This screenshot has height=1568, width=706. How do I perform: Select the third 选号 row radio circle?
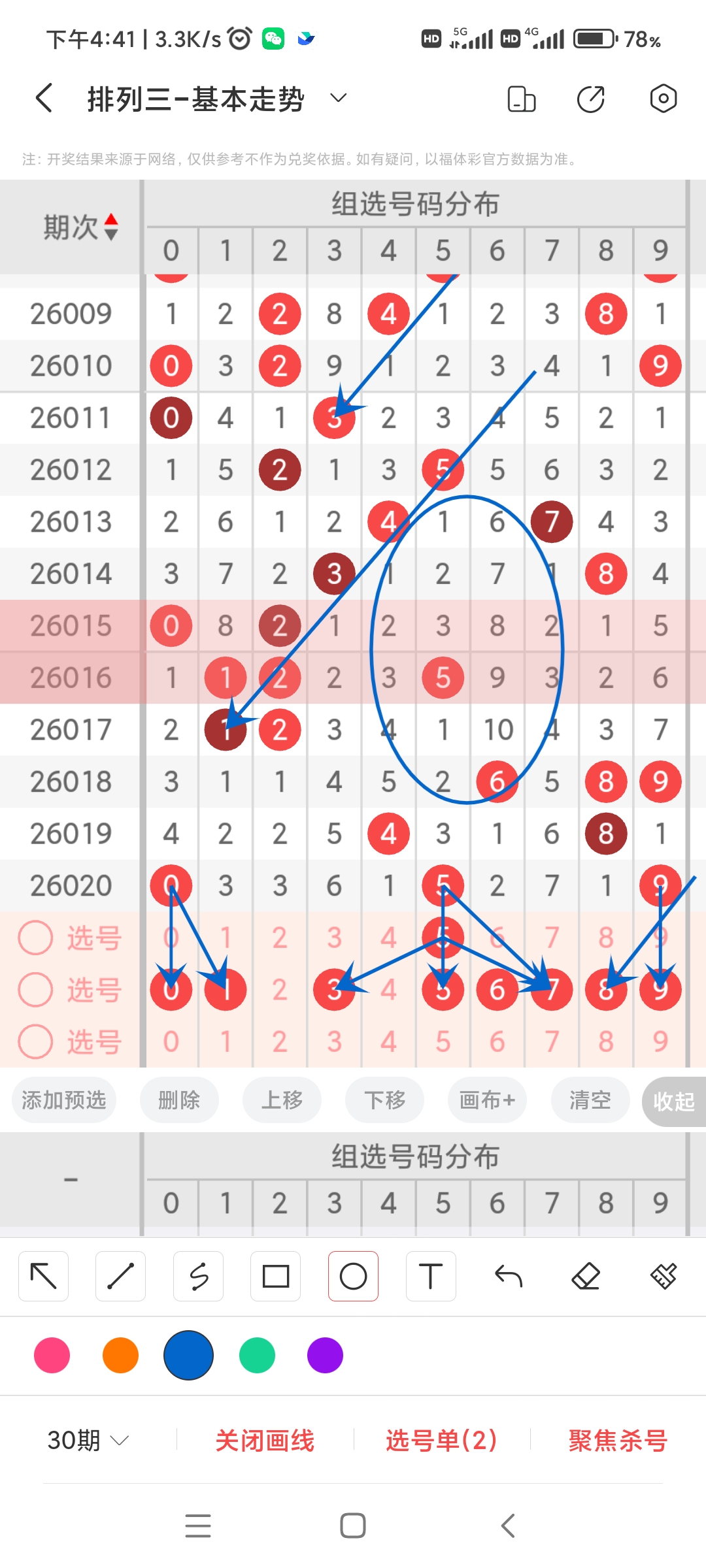point(36,1041)
